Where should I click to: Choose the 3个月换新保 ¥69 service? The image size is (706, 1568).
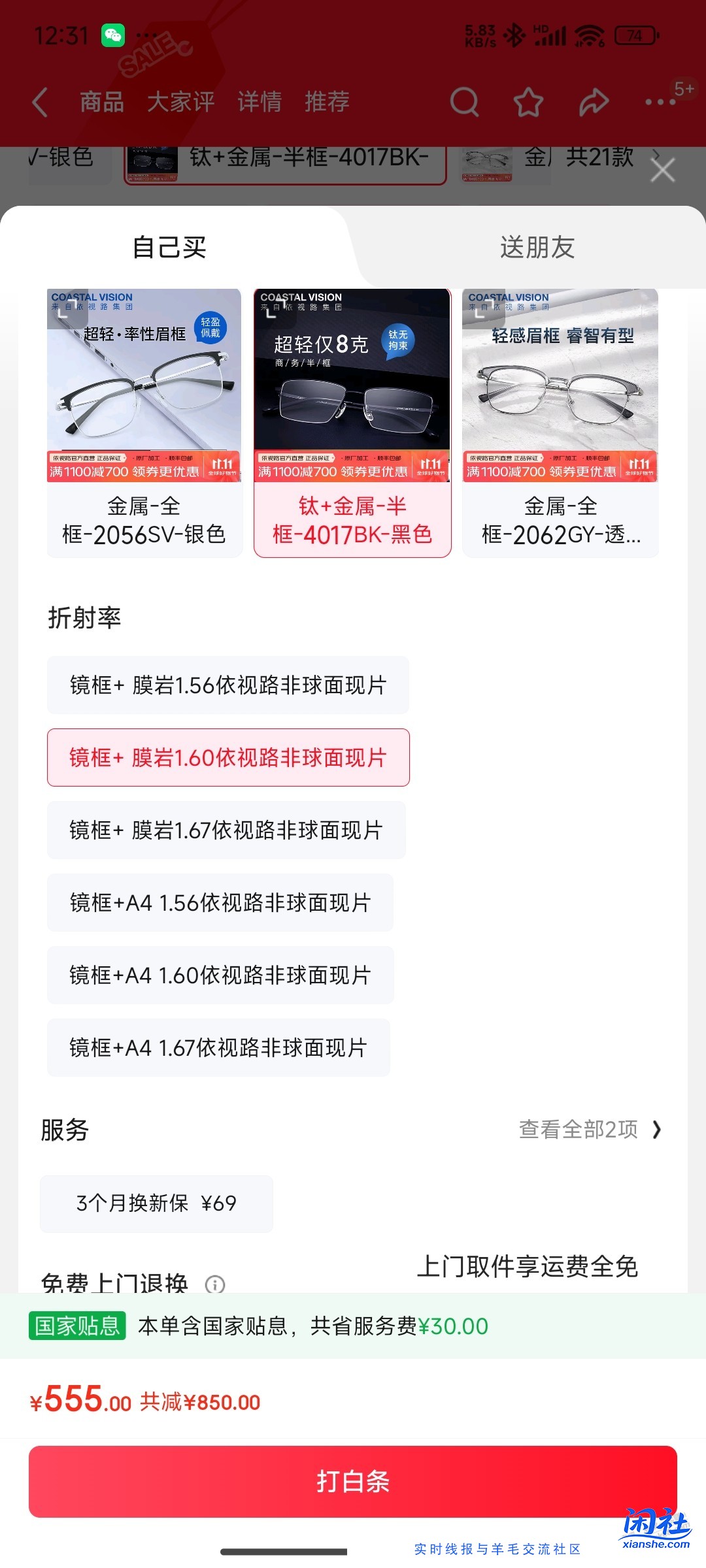pos(157,1204)
